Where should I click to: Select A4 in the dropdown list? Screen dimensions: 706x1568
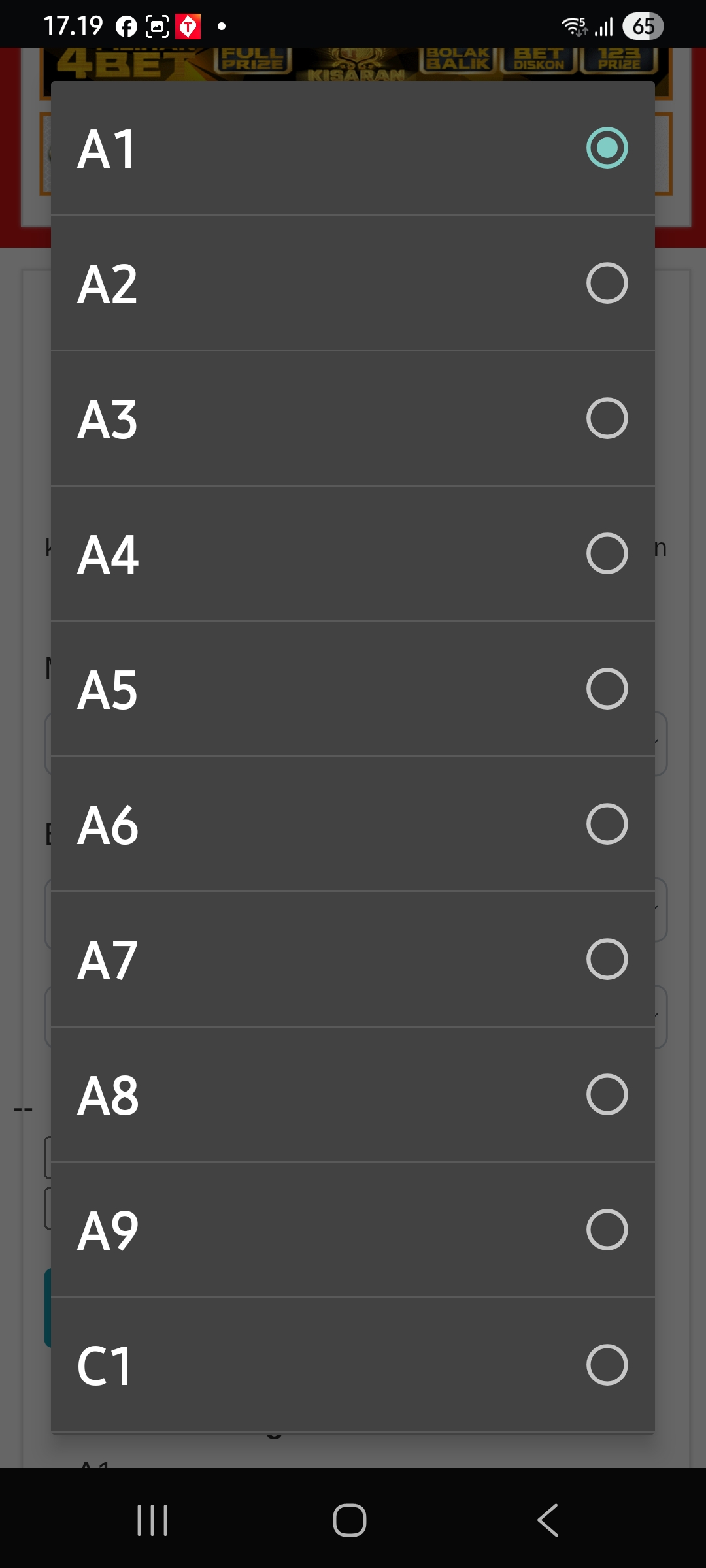353,554
